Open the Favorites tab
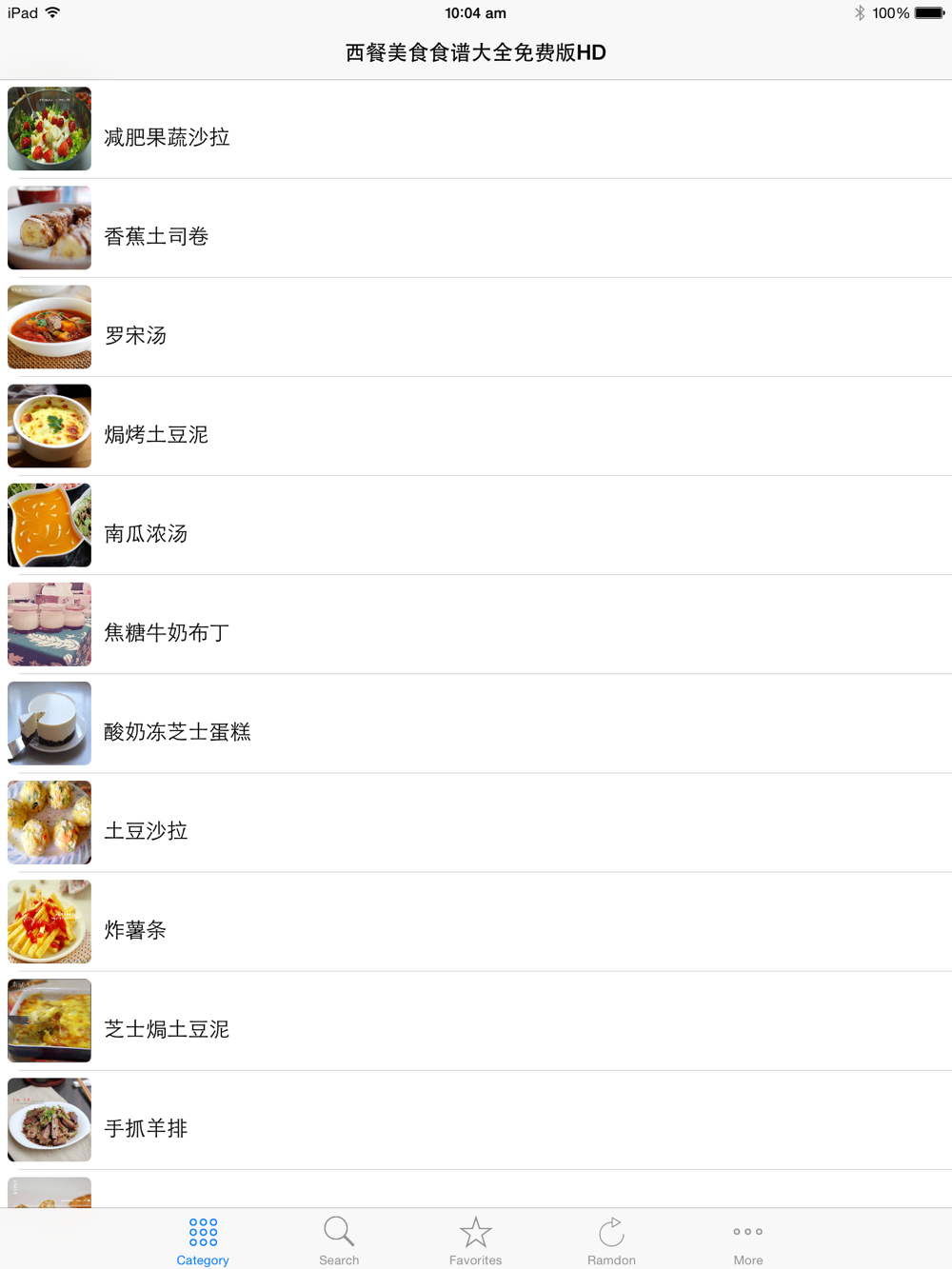The height and width of the screenshot is (1269, 952). 475,1240
